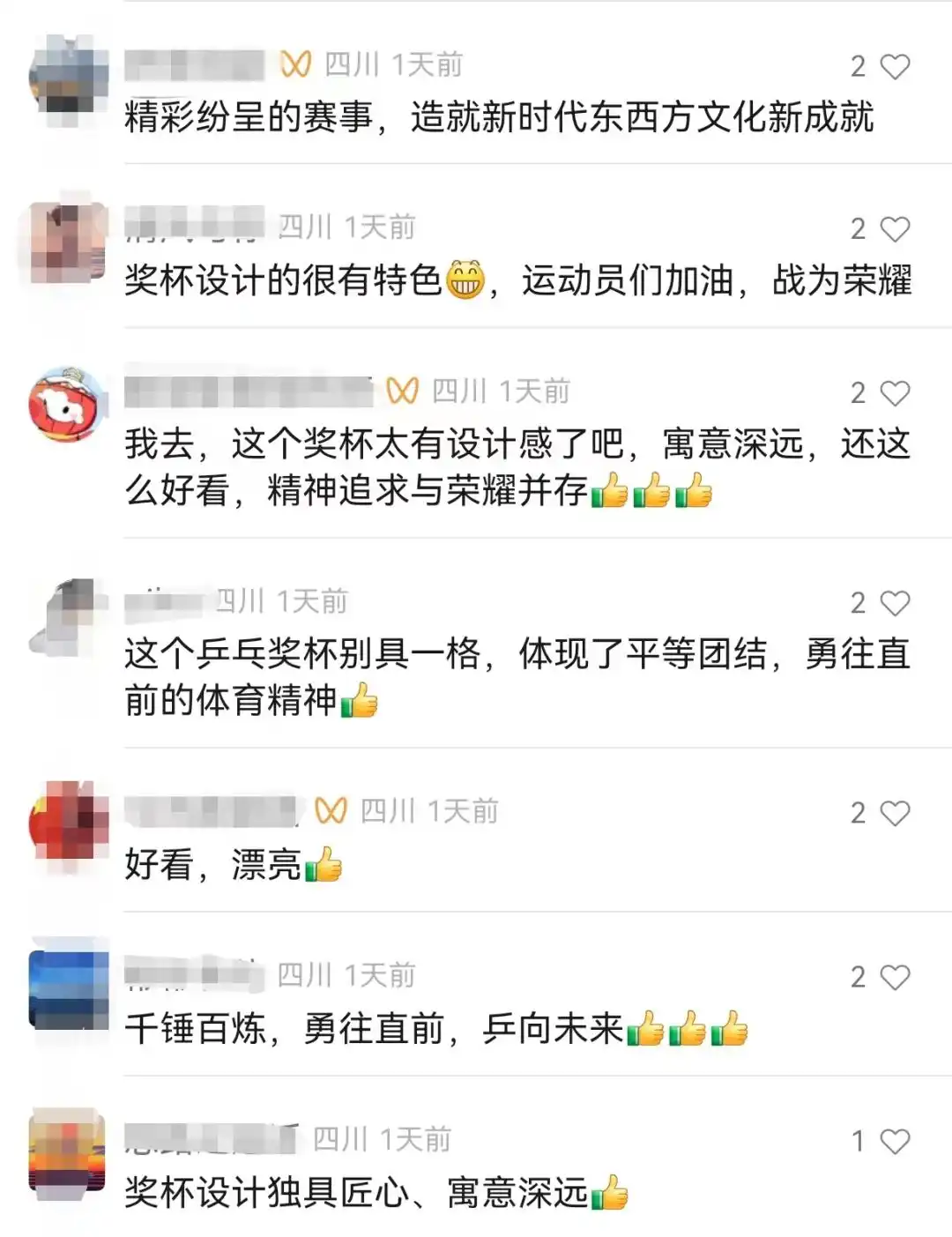The height and width of the screenshot is (1237, 952).
Task: Like the comment about 乒乓奖杯别具一格
Action: click(x=895, y=603)
